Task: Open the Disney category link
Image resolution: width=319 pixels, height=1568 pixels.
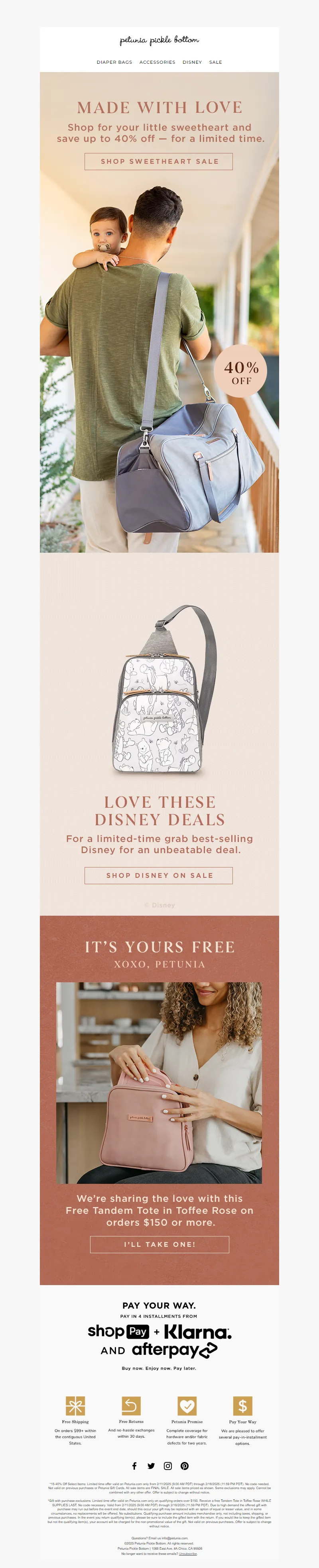Action: (192, 62)
